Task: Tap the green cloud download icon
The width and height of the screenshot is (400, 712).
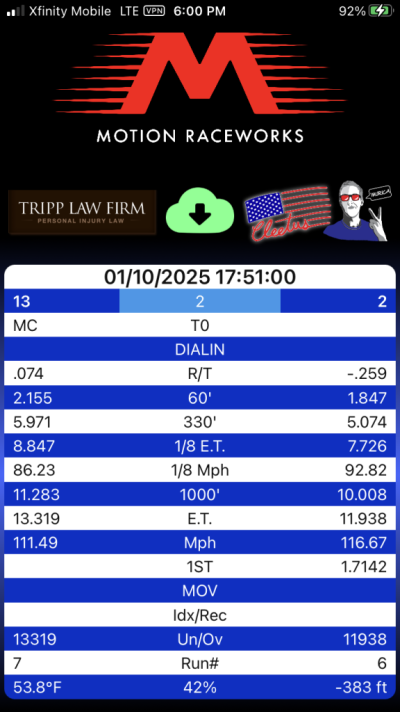Action: (200, 213)
